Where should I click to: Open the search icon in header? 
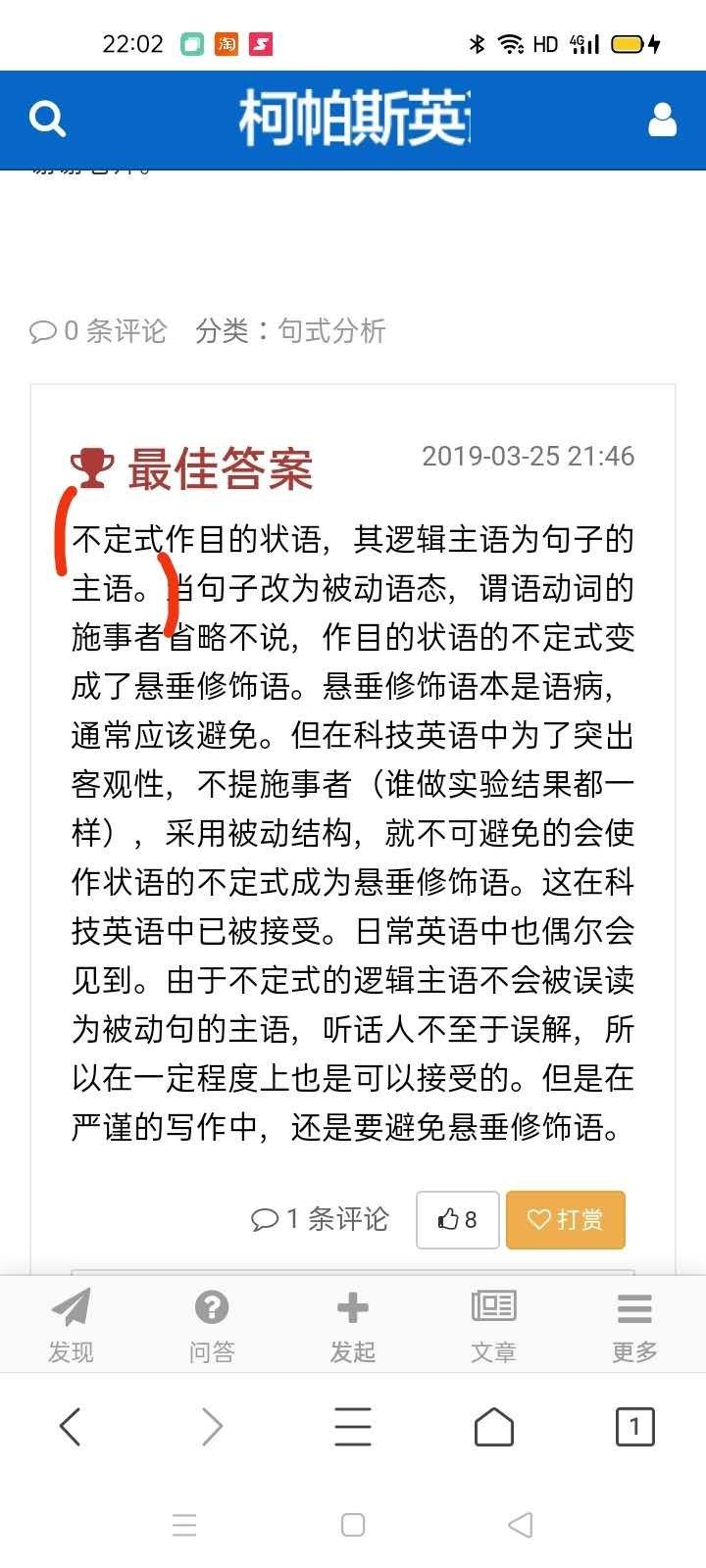pos(47,120)
